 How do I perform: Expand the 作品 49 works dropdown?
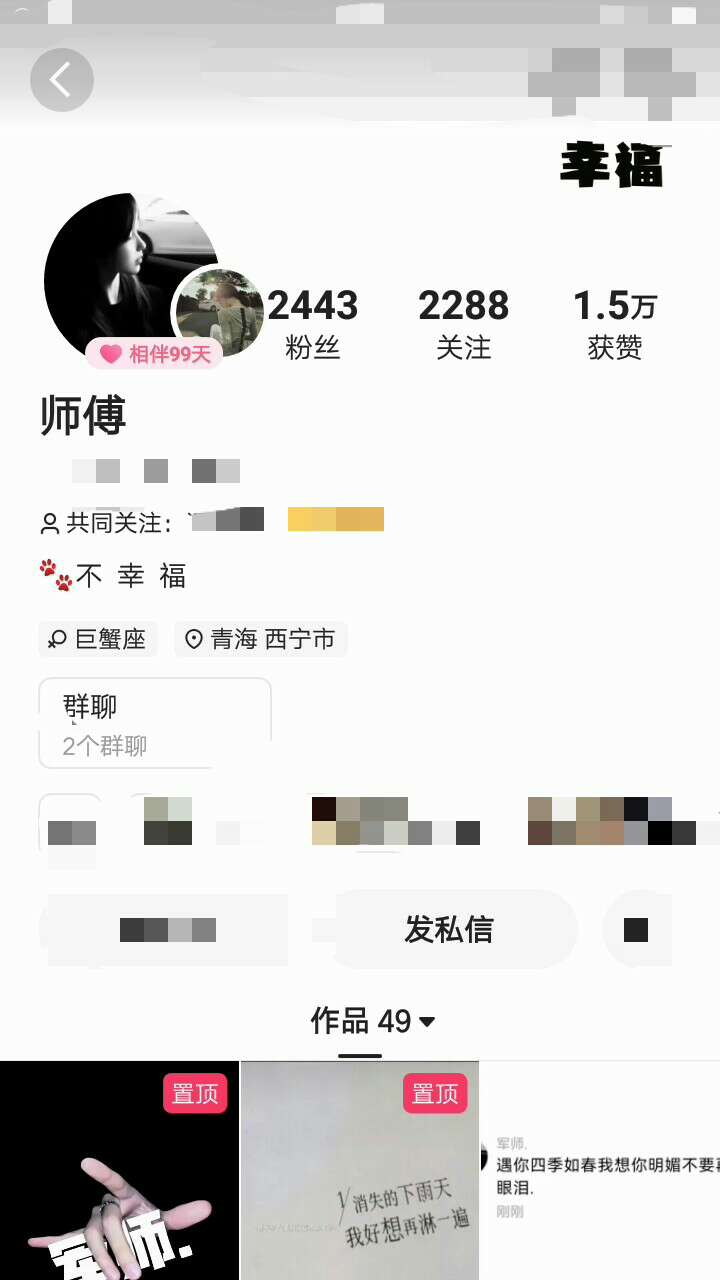click(x=373, y=1021)
